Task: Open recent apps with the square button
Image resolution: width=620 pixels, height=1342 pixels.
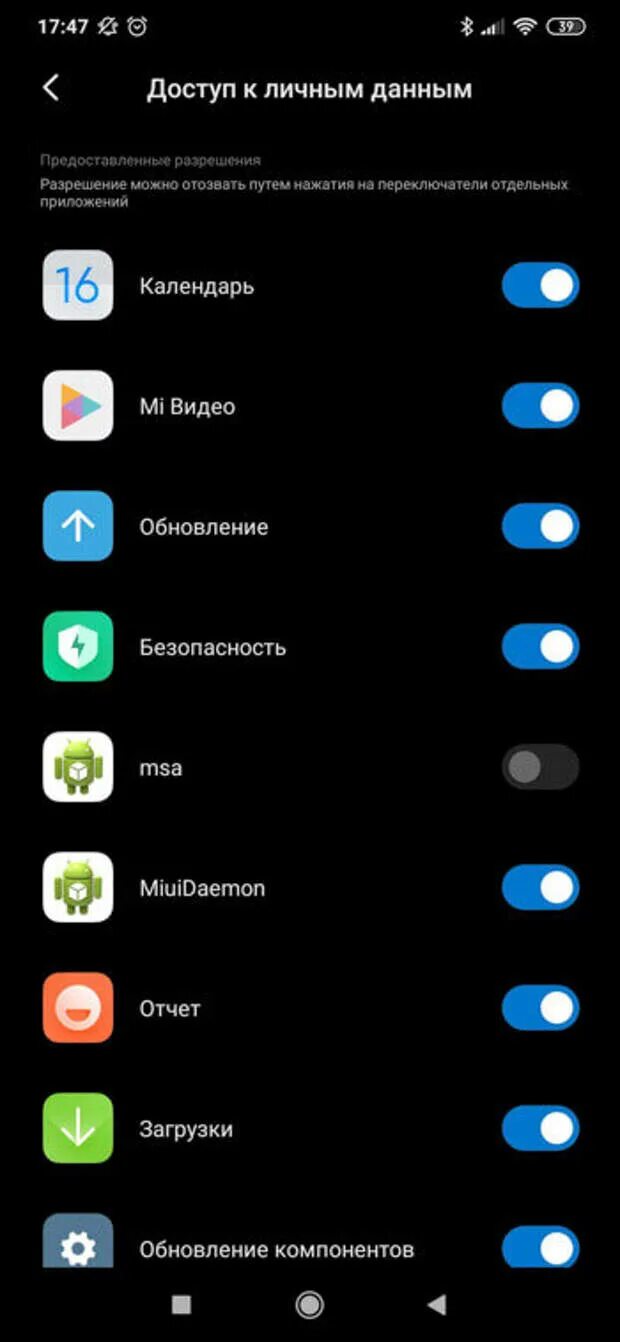Action: pos(181,1304)
